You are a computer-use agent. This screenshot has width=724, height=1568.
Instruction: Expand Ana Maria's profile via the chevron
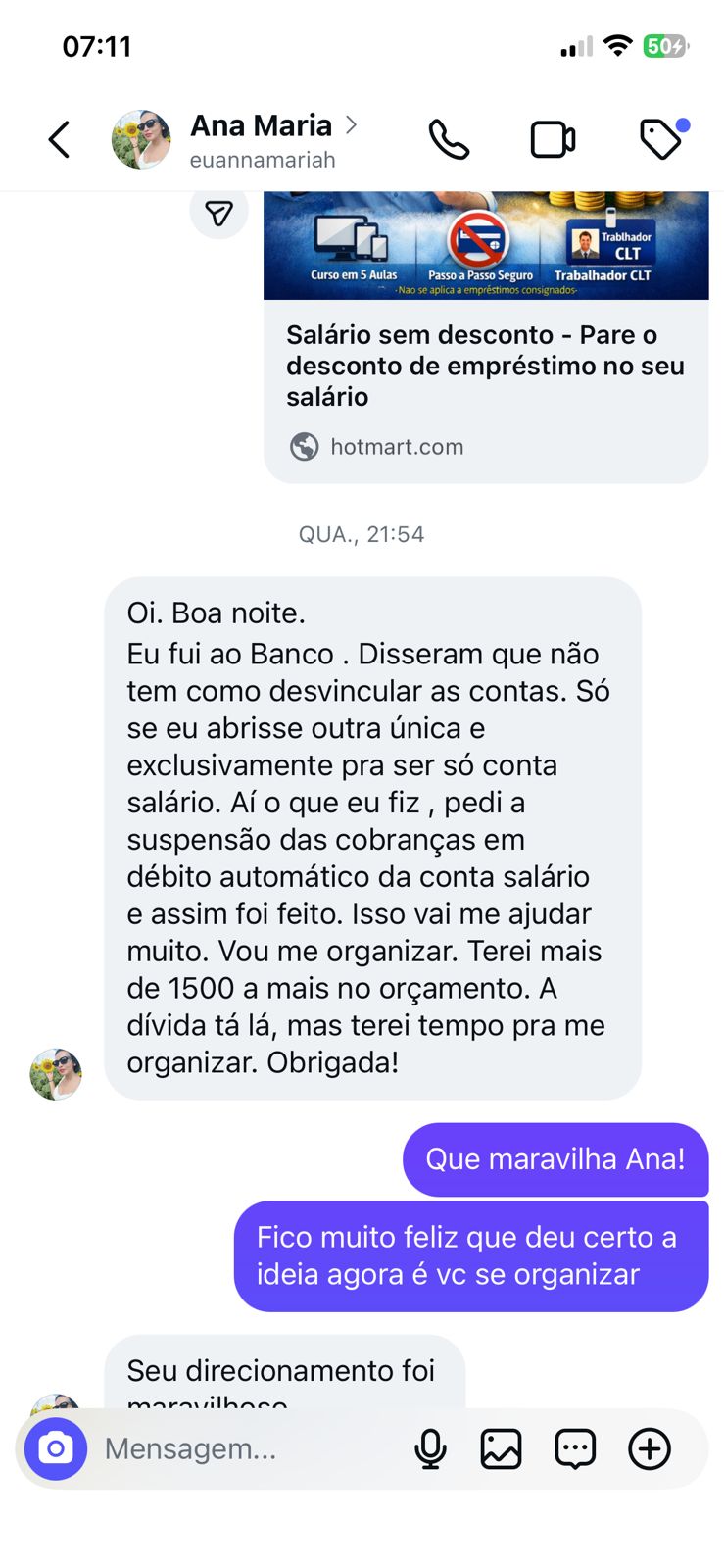[353, 125]
